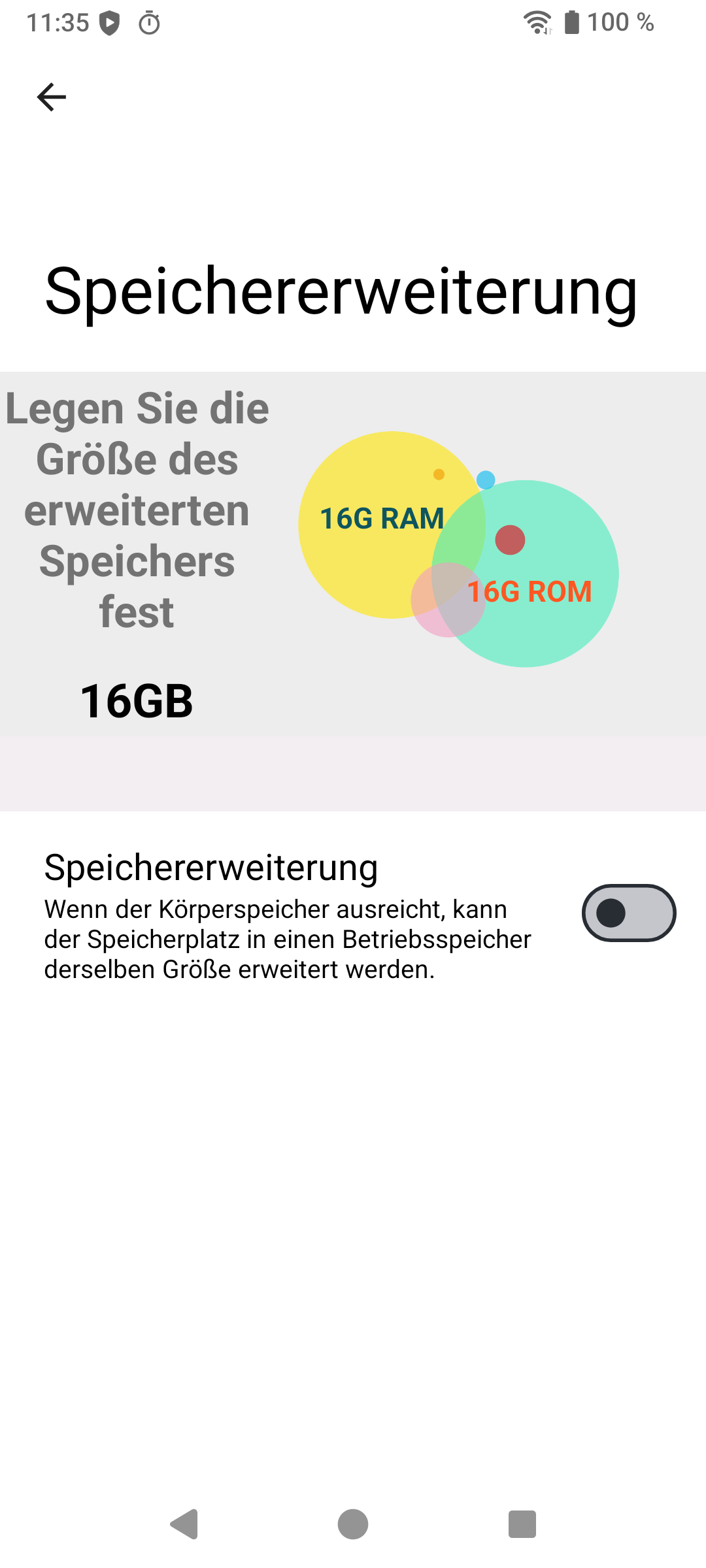The image size is (706, 1568).
Task: Go back using the top arrow
Action: [52, 97]
